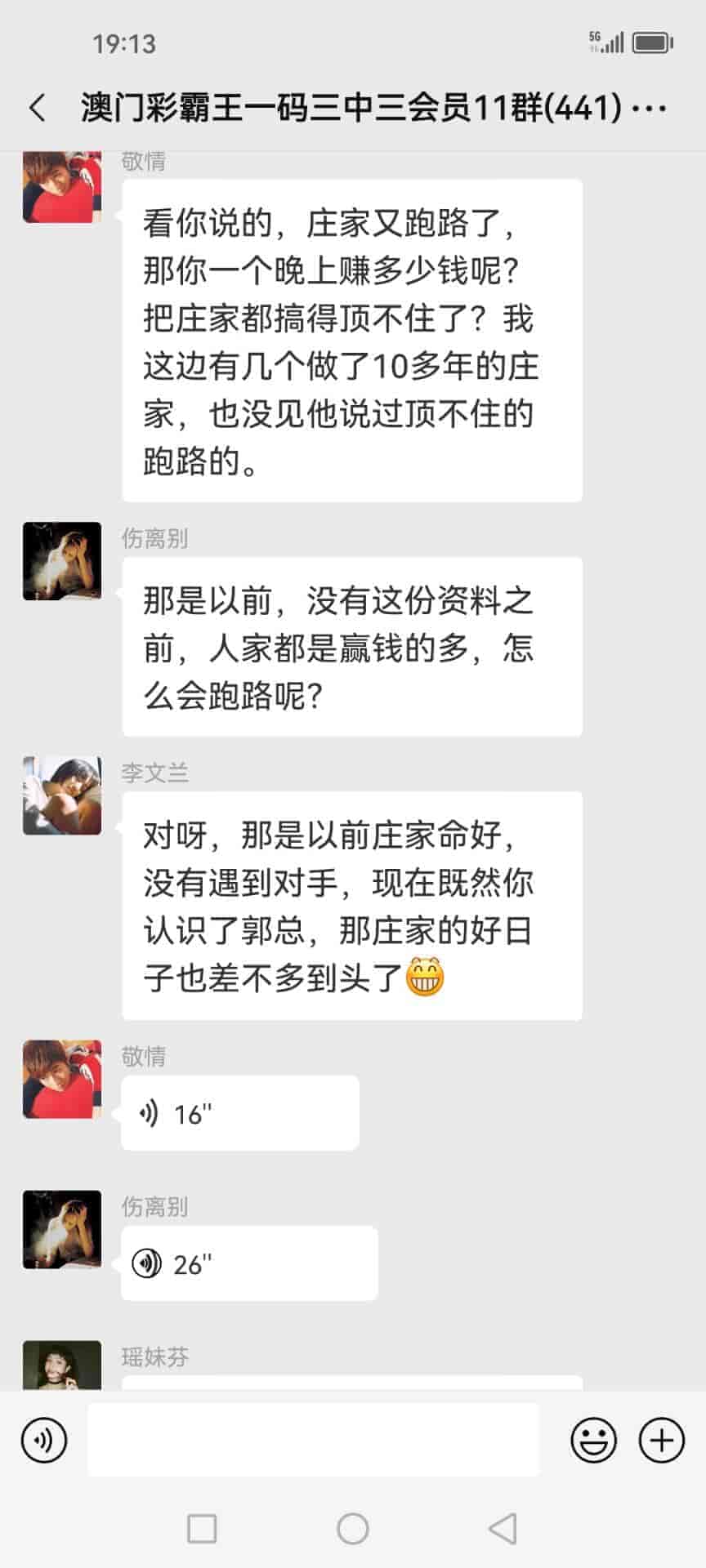Open the plus attachments menu
The height and width of the screenshot is (1568, 706).
(661, 1440)
